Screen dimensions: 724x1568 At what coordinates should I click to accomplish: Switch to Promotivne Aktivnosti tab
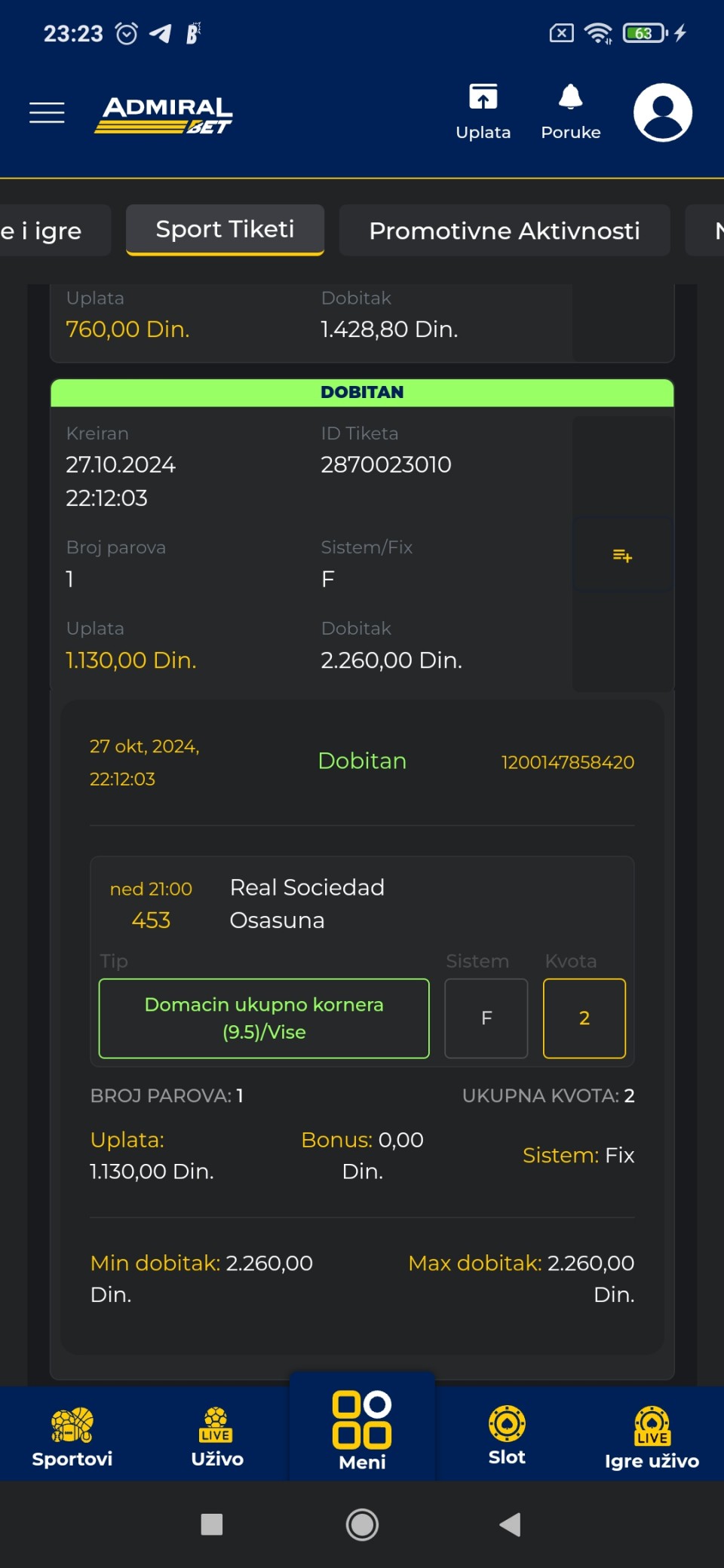tap(505, 230)
